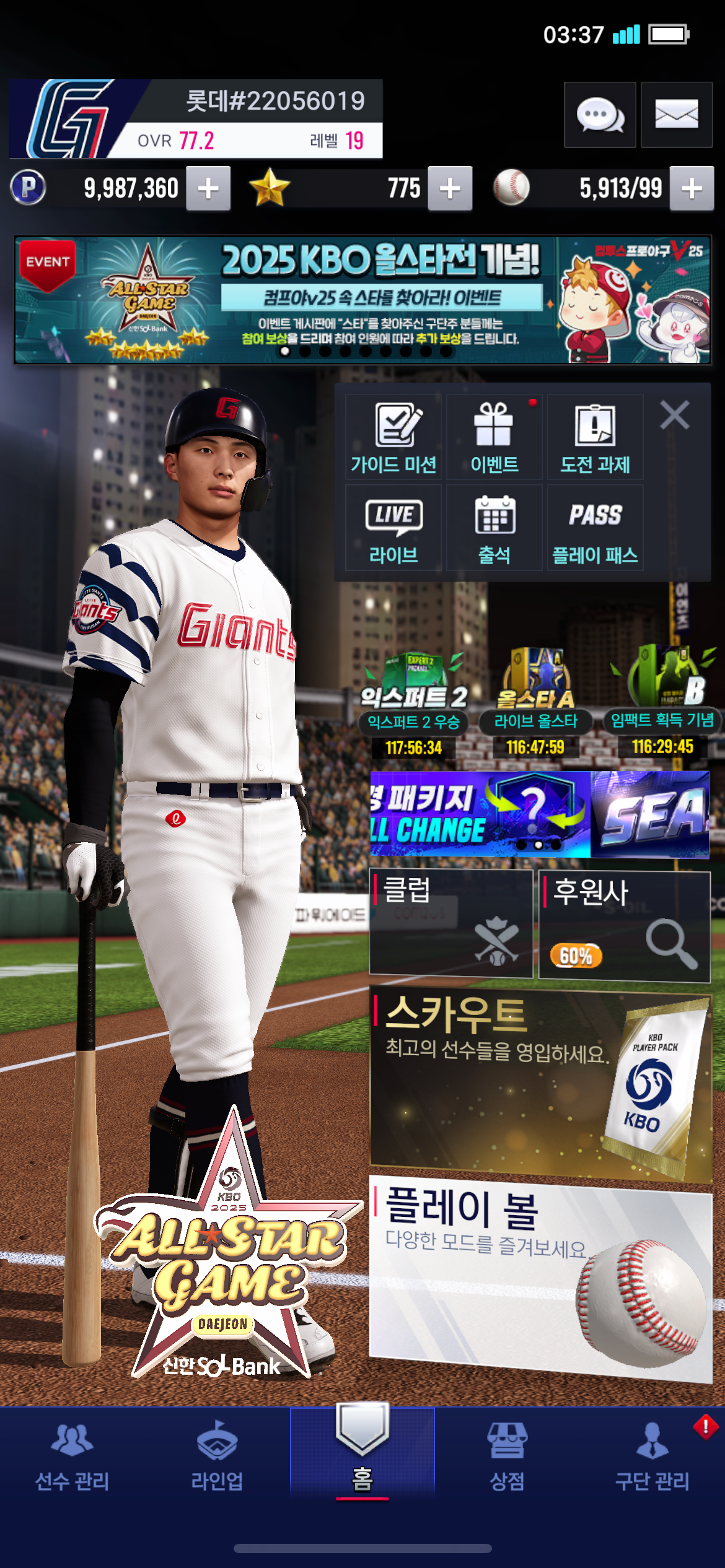Start 플레이 볼 game modes
725x1568 pixels.
(539, 1276)
